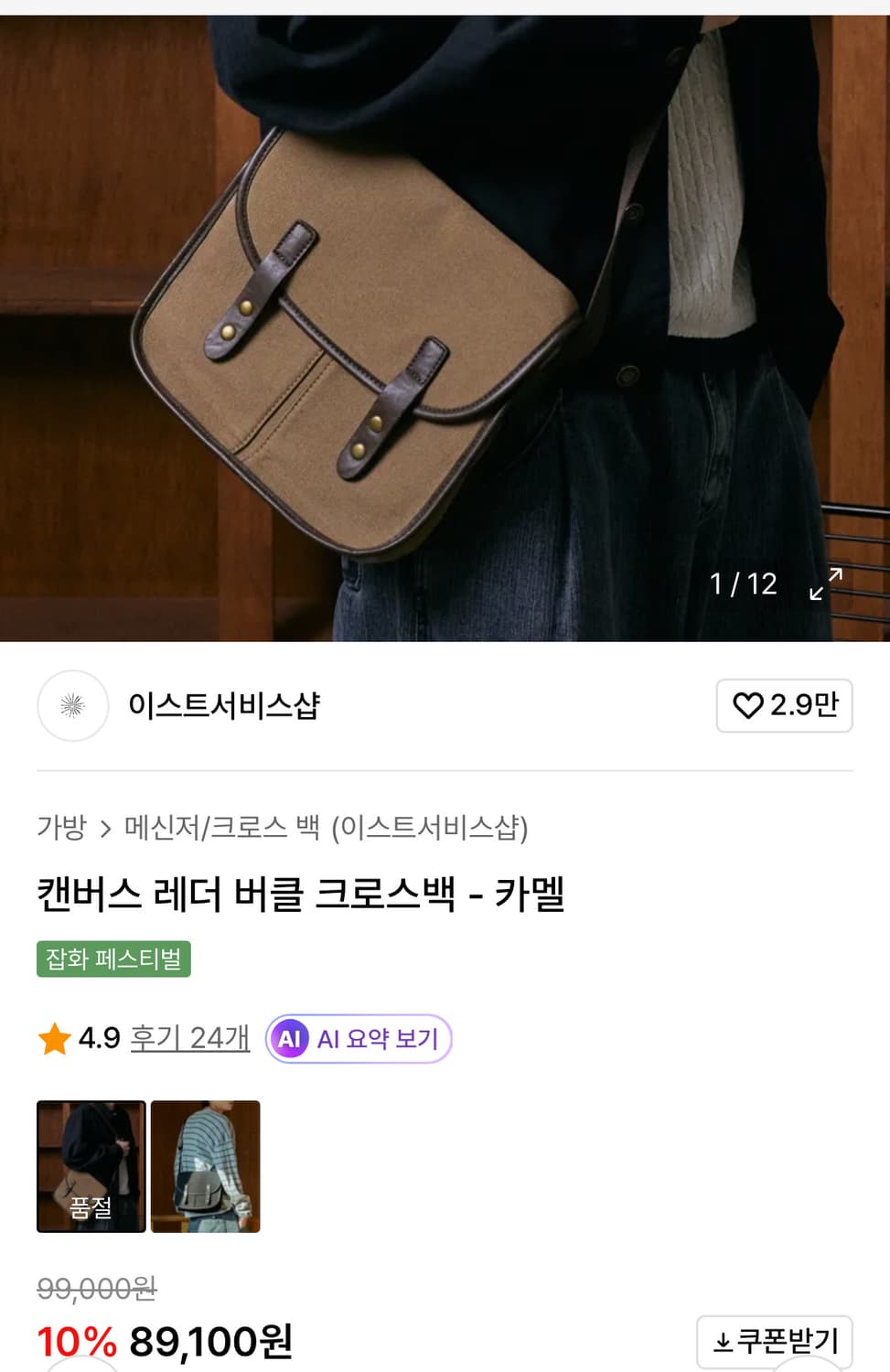Click the 이스트서비스샵 seller logo
This screenshot has height=1372, width=890.
click(x=71, y=706)
